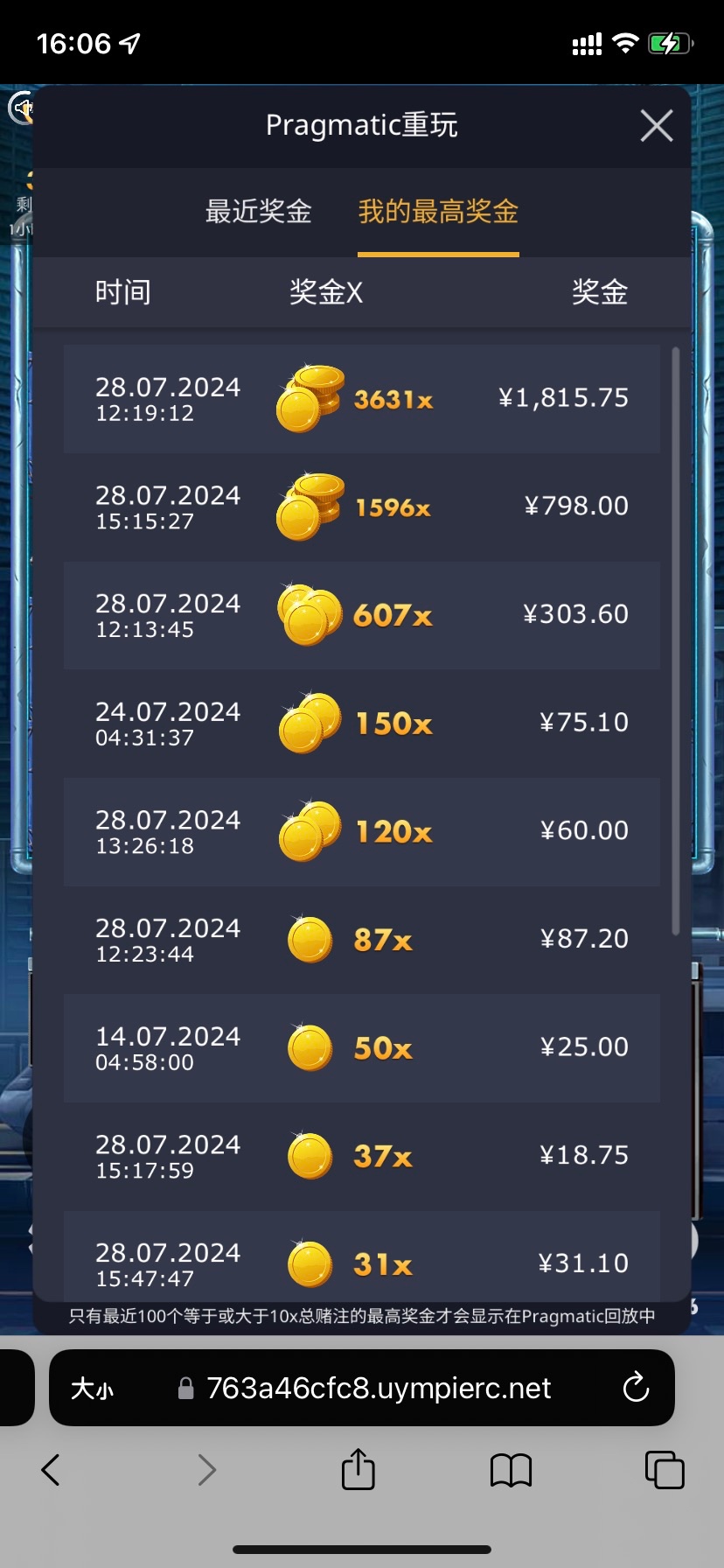724x1568 pixels.
Task: Open the 150x win replay
Action: (361, 724)
